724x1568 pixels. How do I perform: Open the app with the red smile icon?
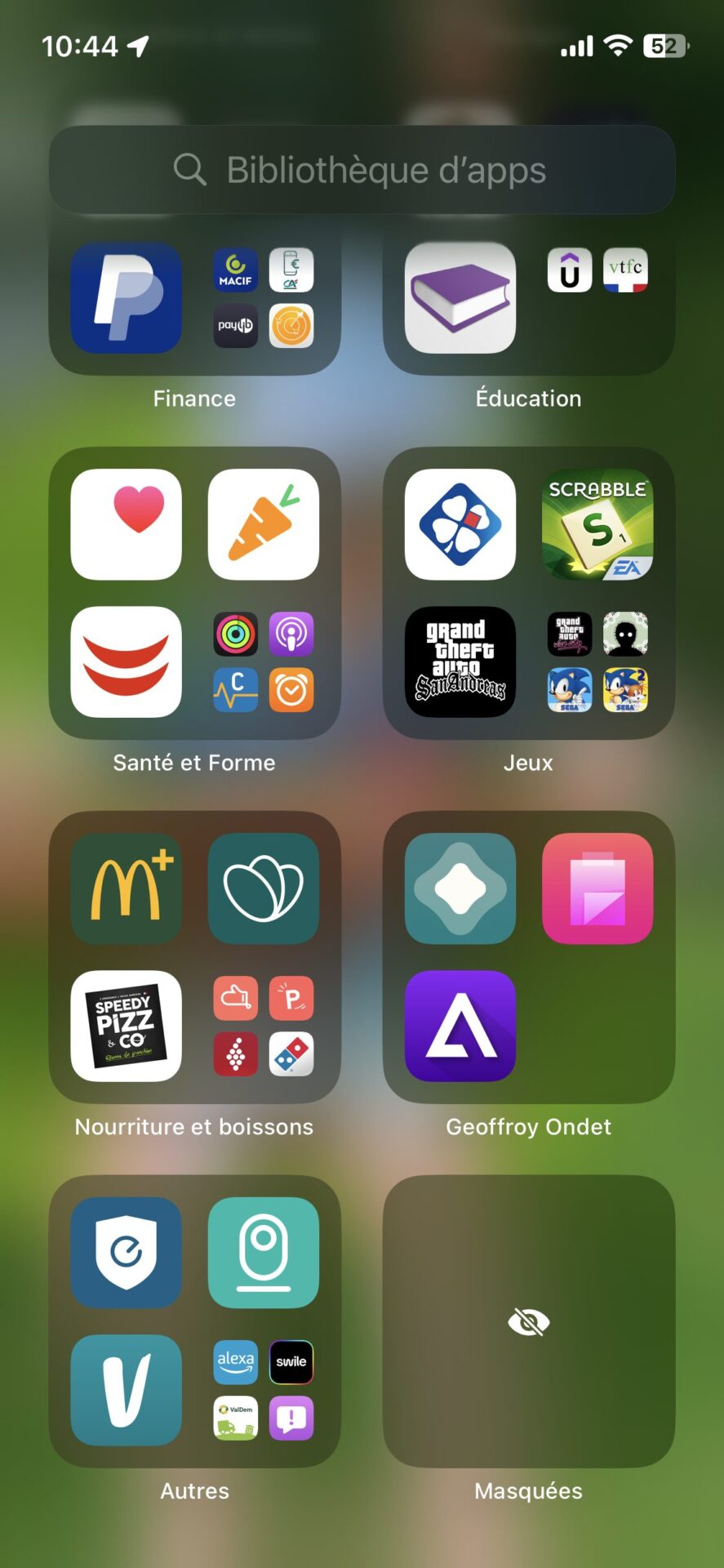[x=127, y=661]
